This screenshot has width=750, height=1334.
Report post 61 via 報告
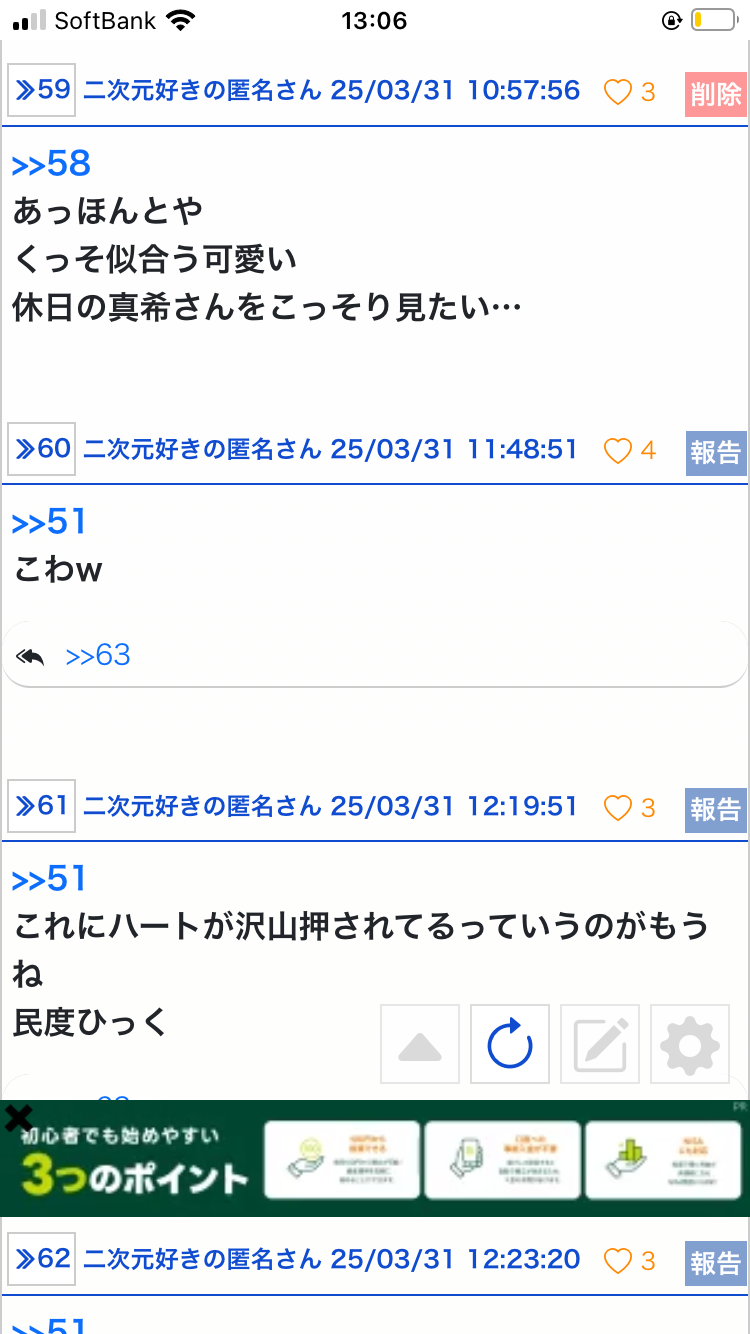716,810
